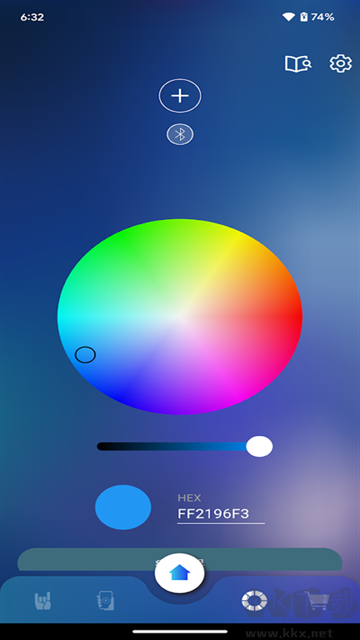Tap the brightness slider handle
Screen dimensions: 360x640
[x=259, y=446]
